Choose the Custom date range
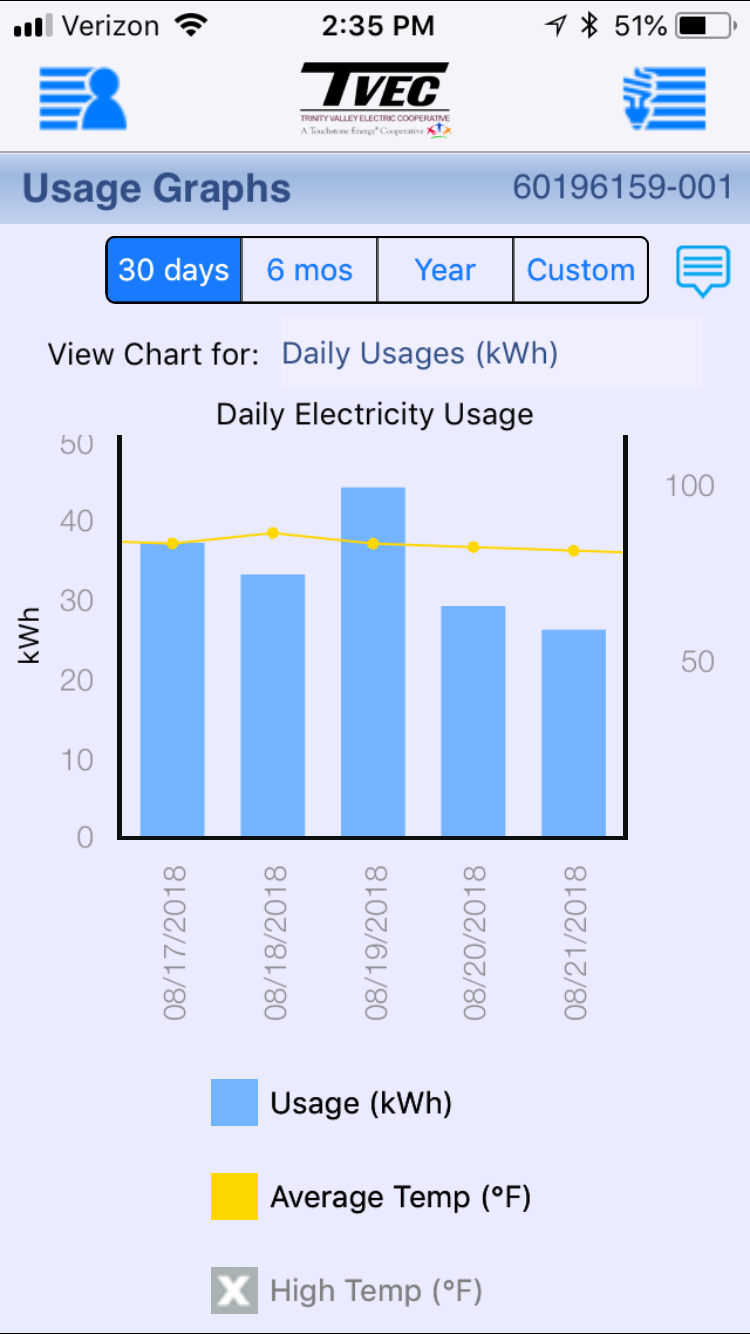 click(581, 270)
